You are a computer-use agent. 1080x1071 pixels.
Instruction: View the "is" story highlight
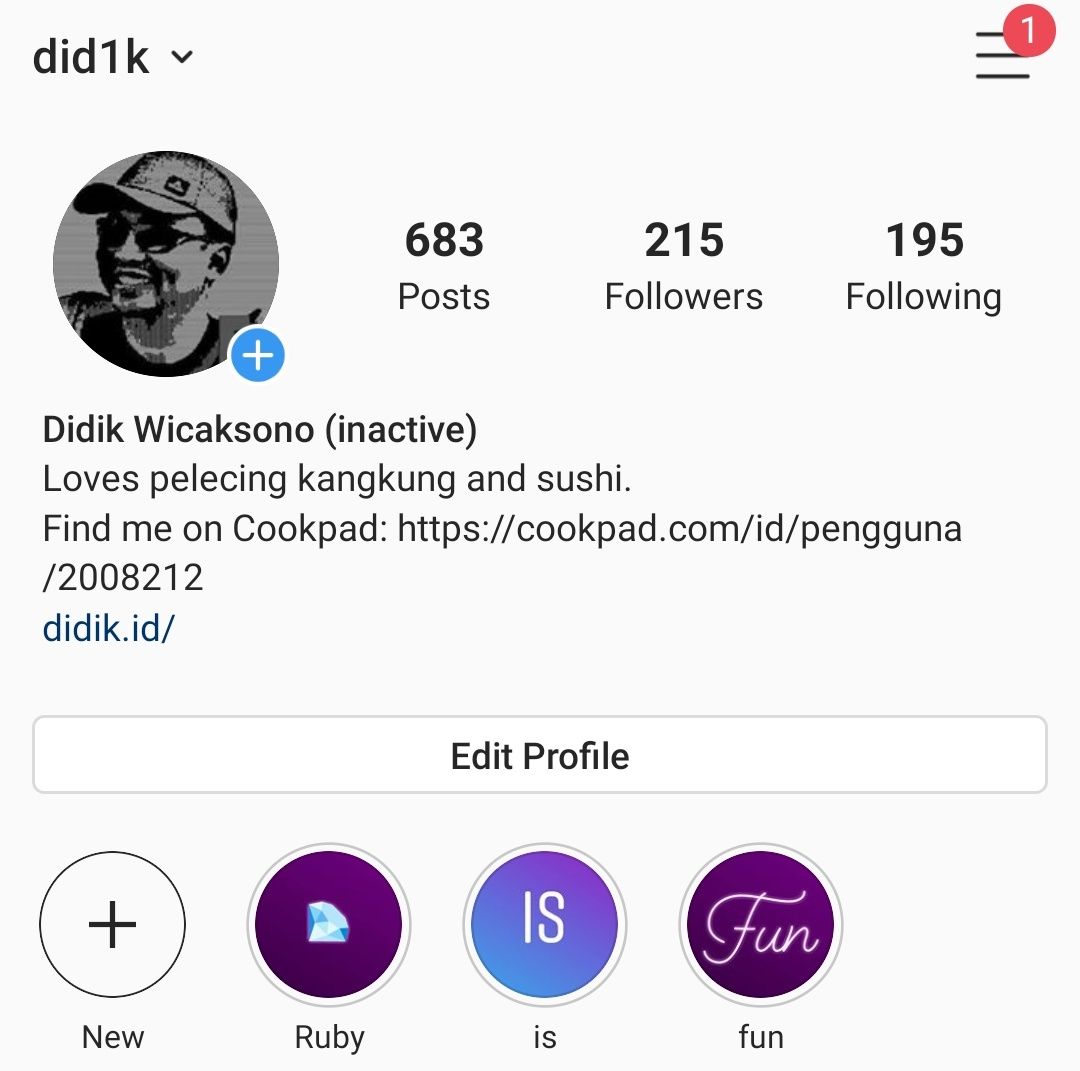(545, 924)
